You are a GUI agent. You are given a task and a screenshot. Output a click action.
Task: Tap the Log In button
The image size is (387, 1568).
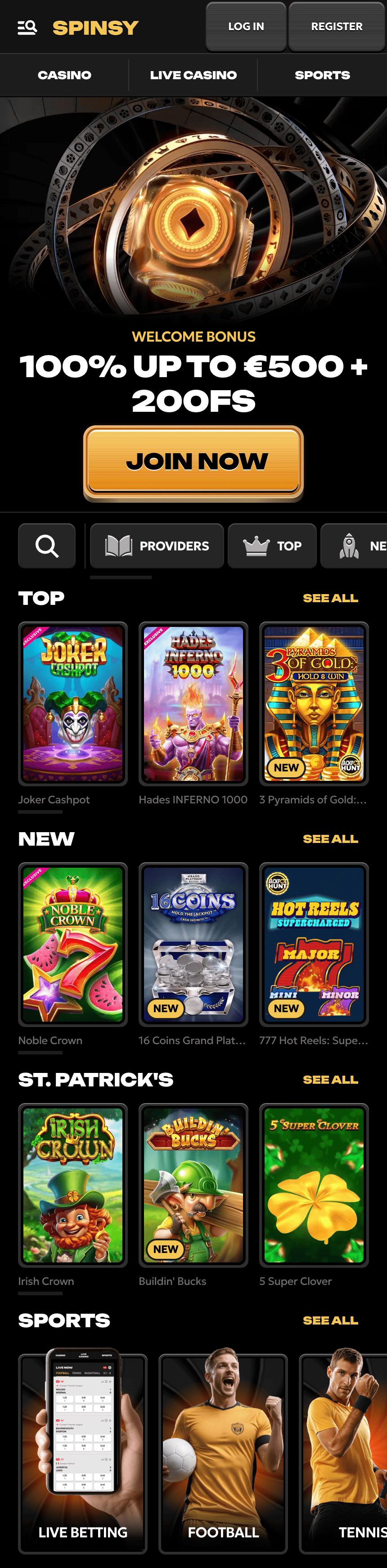[246, 27]
